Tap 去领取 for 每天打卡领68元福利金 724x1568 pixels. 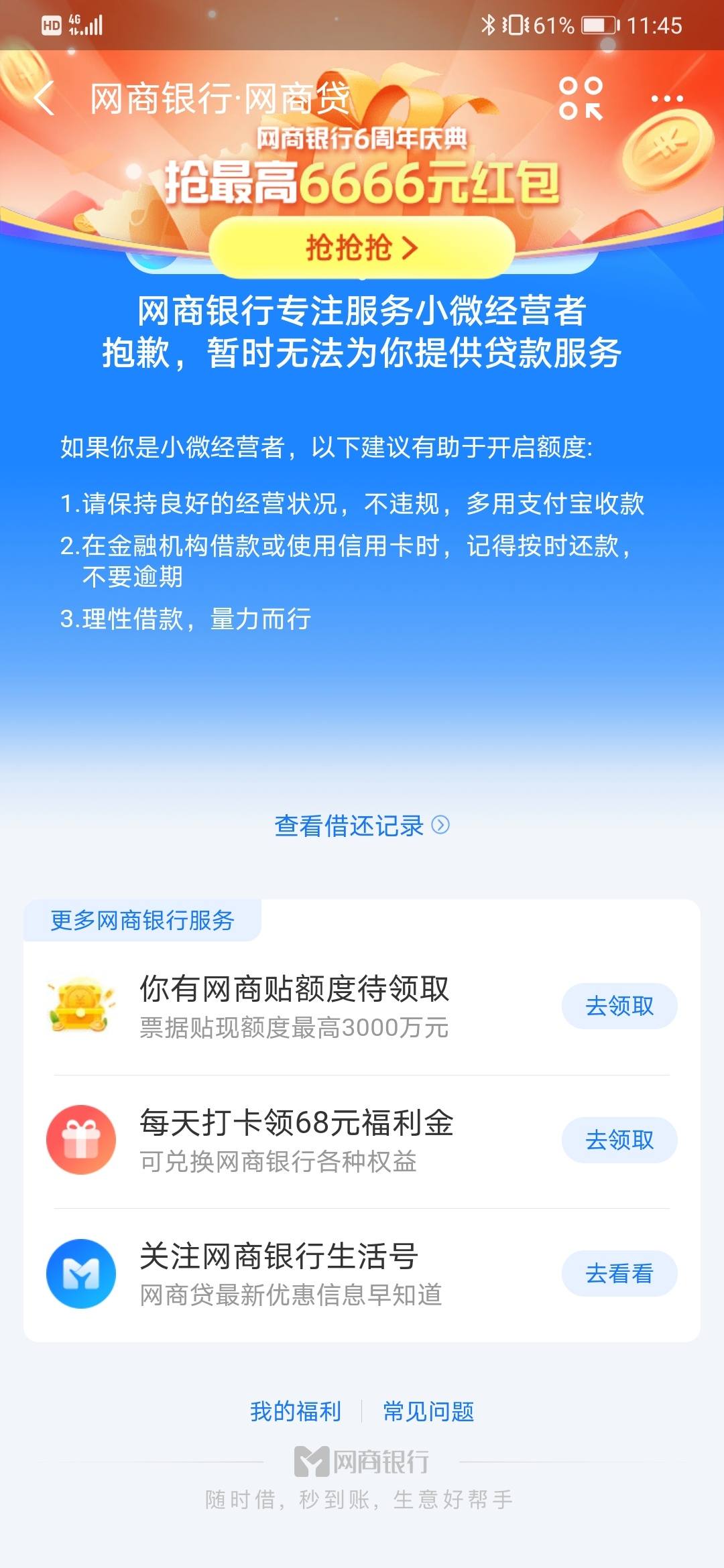[x=619, y=1140]
